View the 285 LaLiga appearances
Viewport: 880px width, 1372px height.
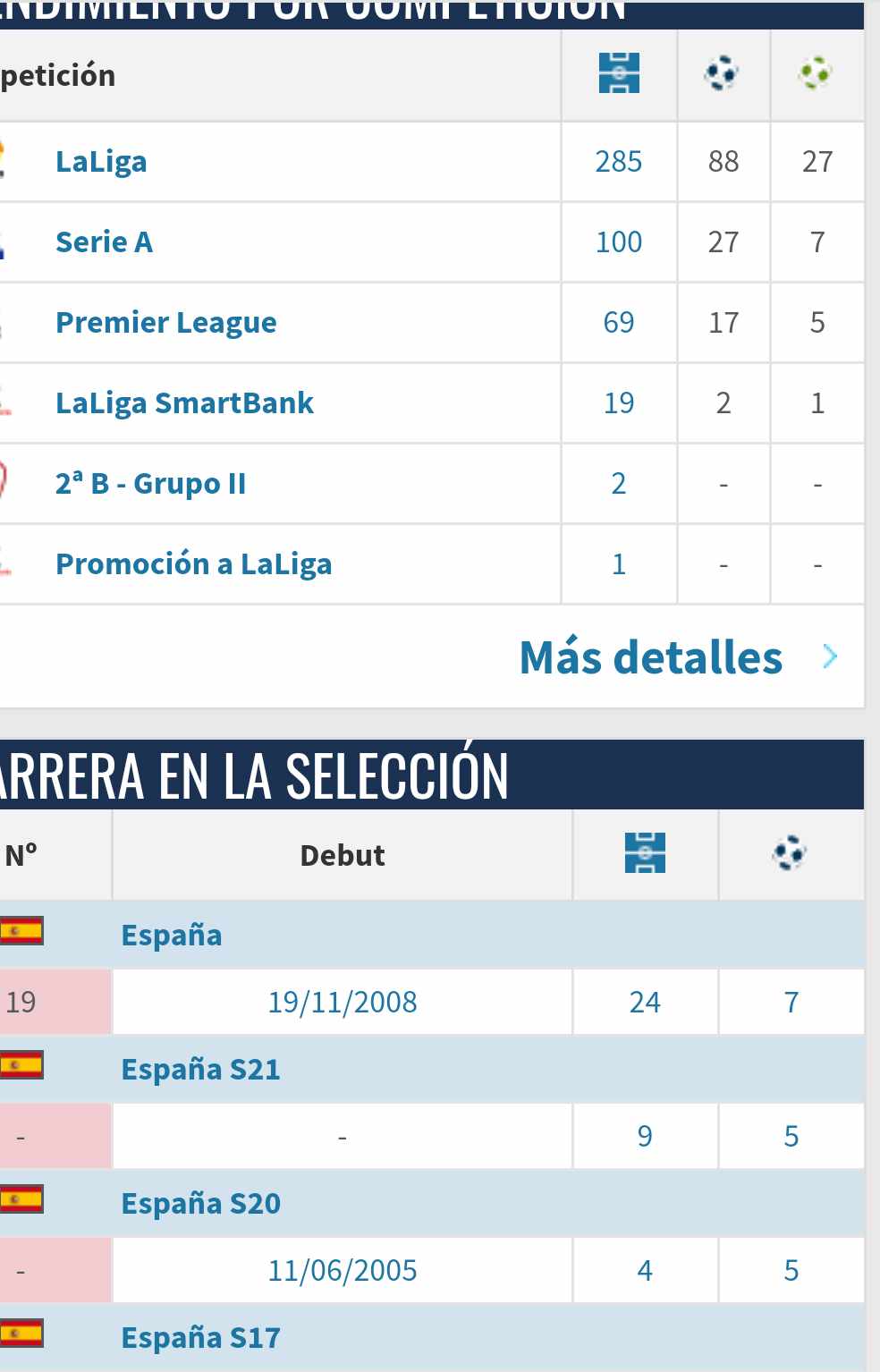618,162
